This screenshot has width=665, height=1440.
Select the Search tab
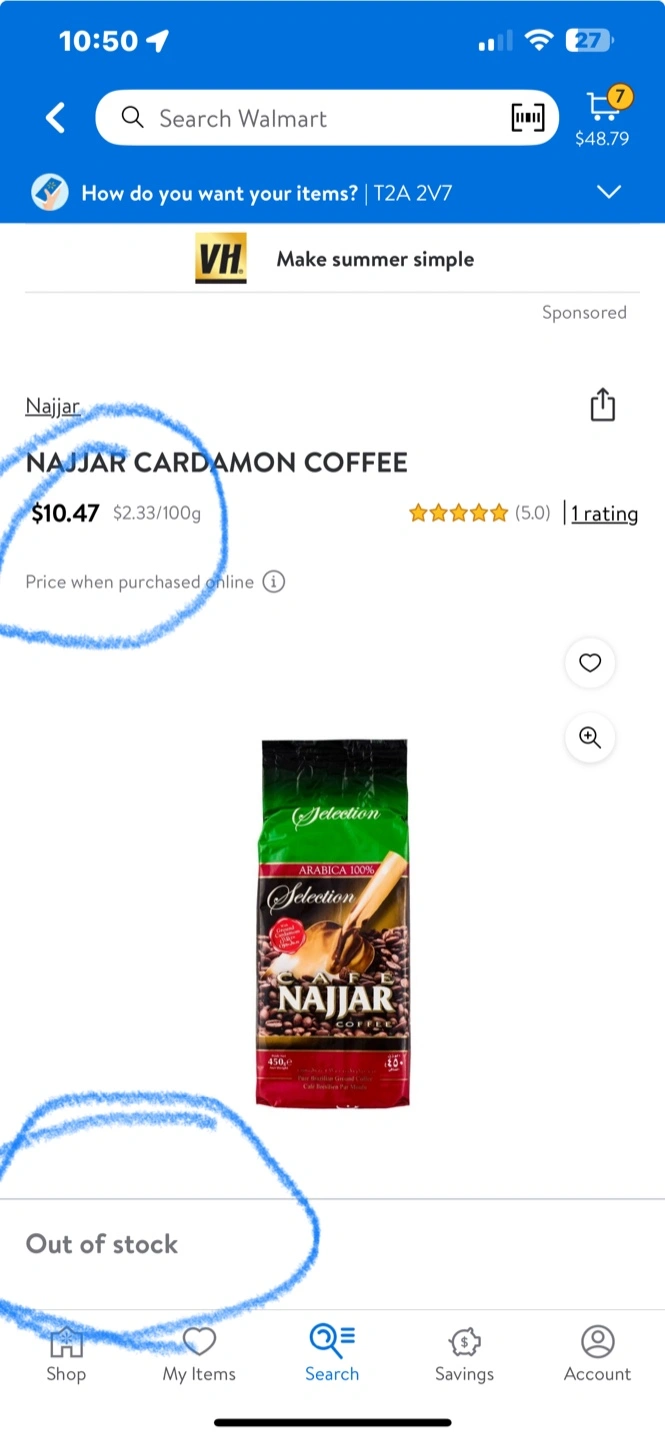pos(332,1354)
